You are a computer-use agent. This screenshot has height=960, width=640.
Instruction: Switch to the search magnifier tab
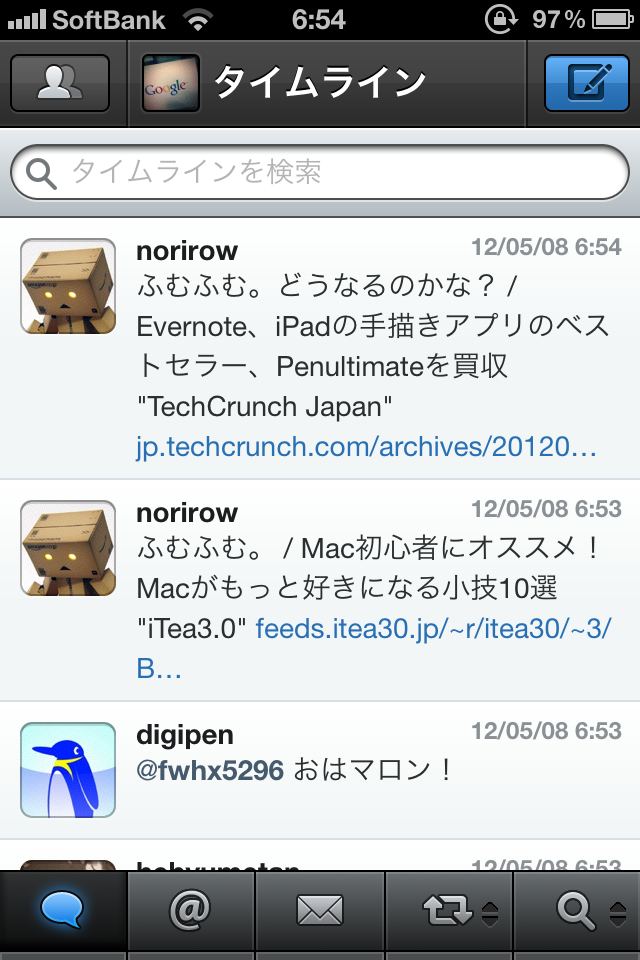coord(576,911)
